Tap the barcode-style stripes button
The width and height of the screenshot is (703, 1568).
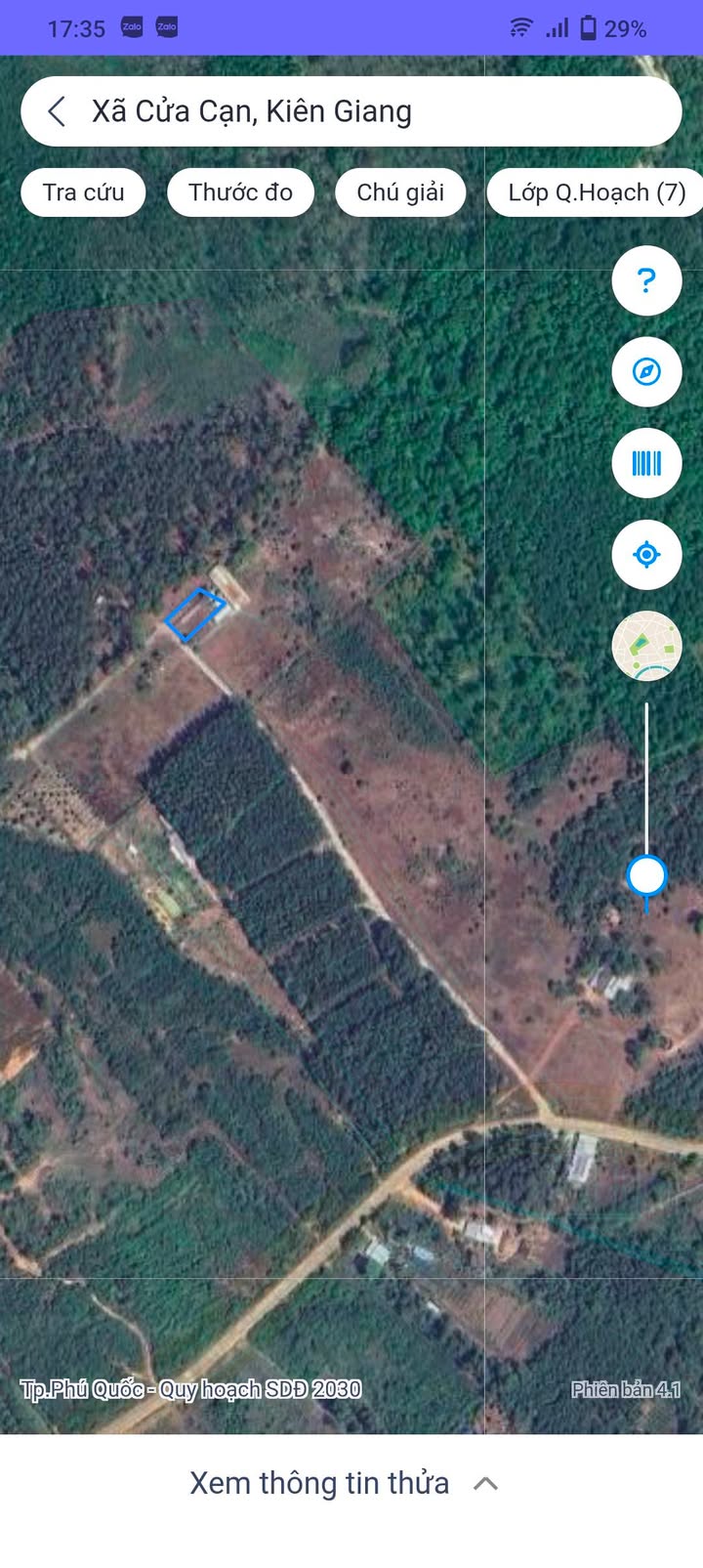pyautogui.click(x=646, y=463)
